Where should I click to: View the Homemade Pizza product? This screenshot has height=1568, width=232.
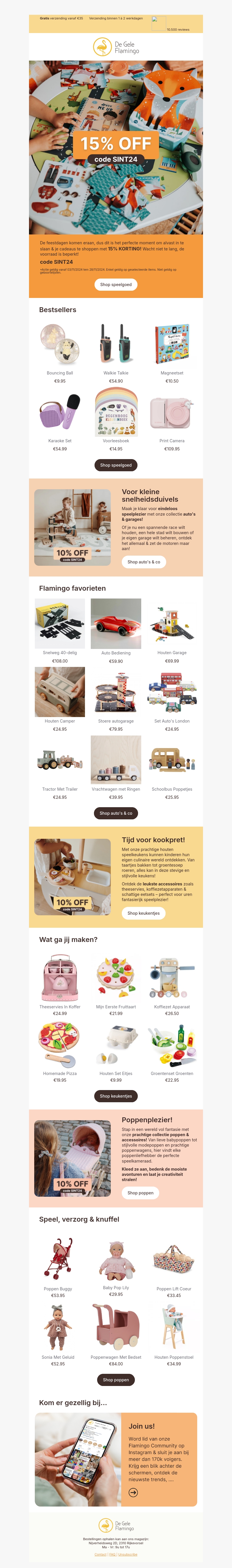click(x=60, y=1045)
